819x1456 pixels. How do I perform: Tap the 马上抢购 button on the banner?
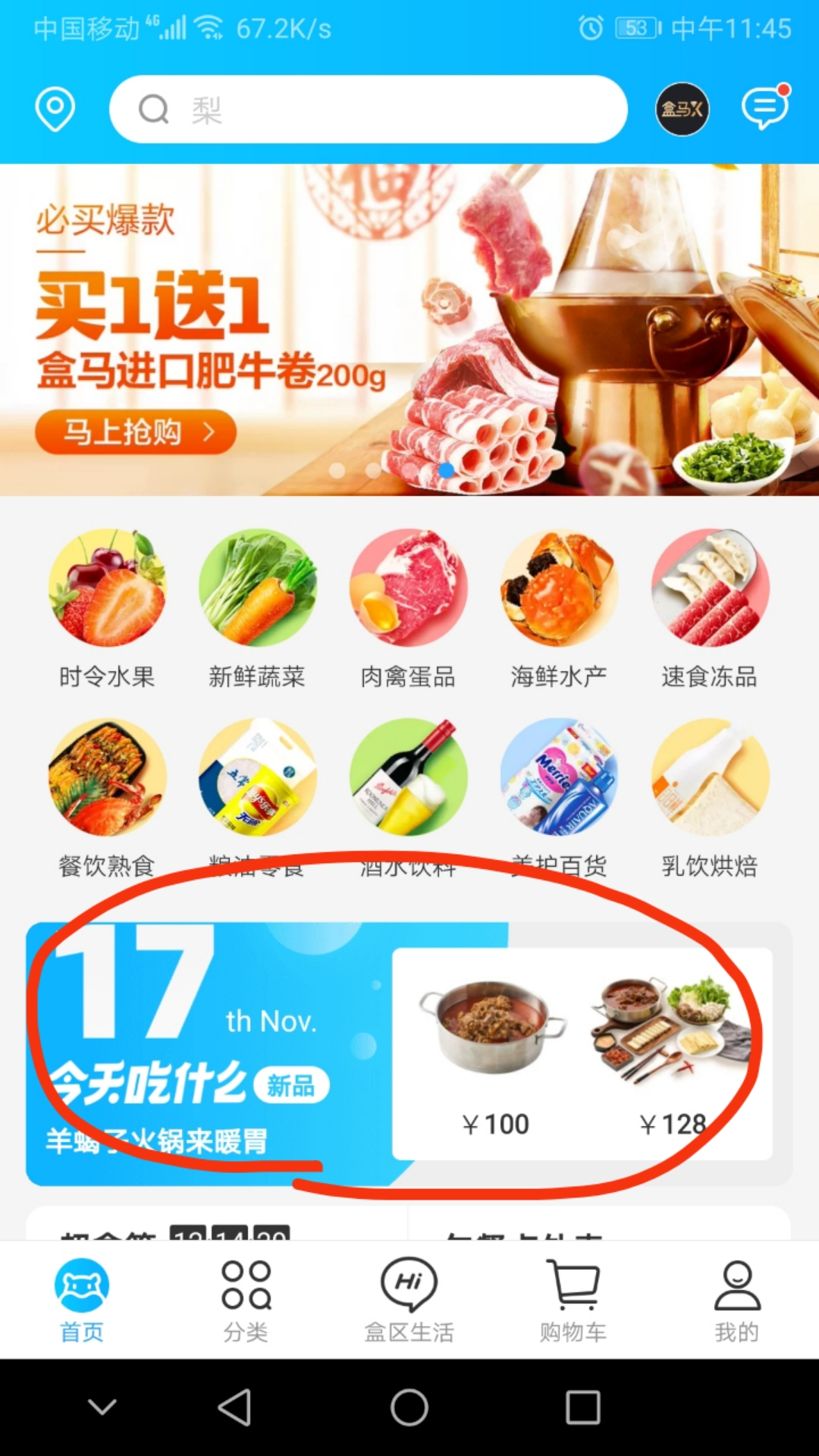(136, 432)
